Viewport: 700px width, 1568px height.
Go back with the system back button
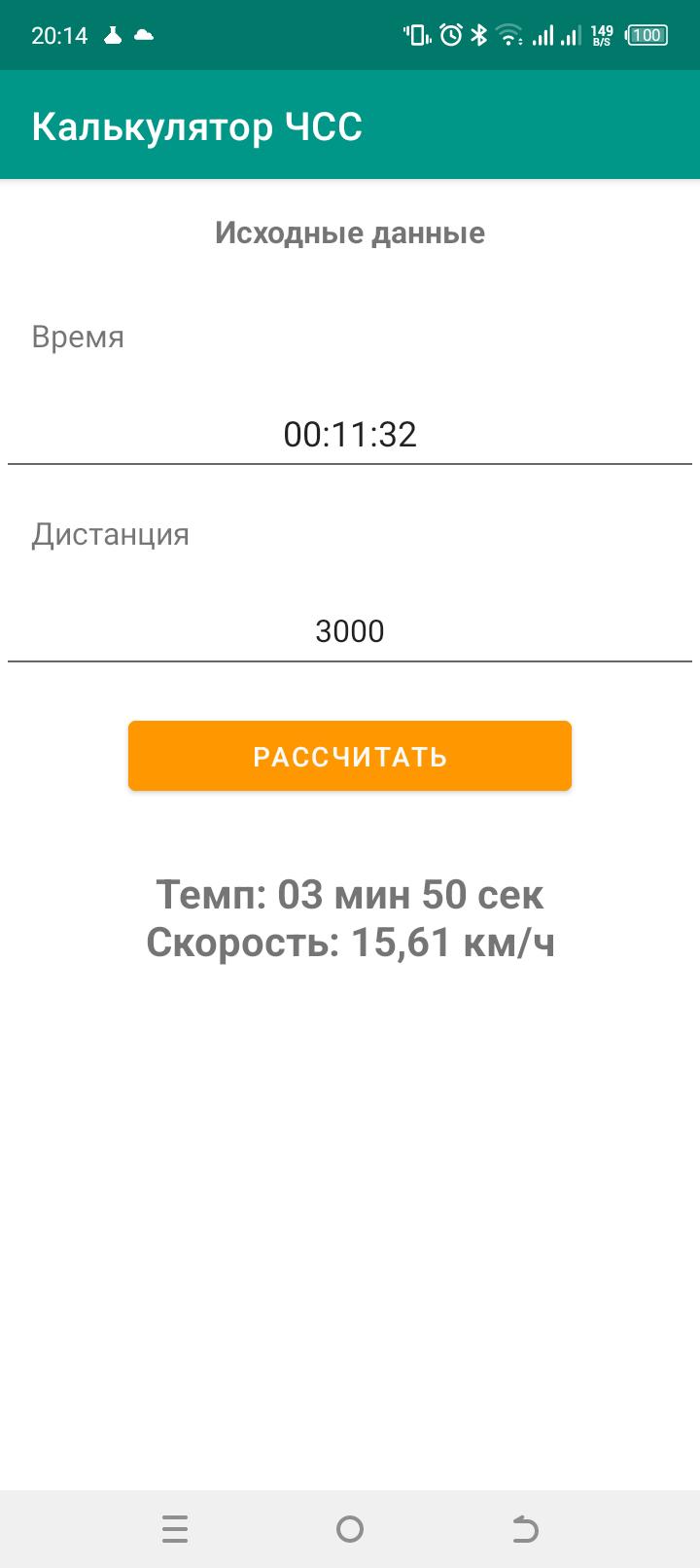pos(525,1529)
